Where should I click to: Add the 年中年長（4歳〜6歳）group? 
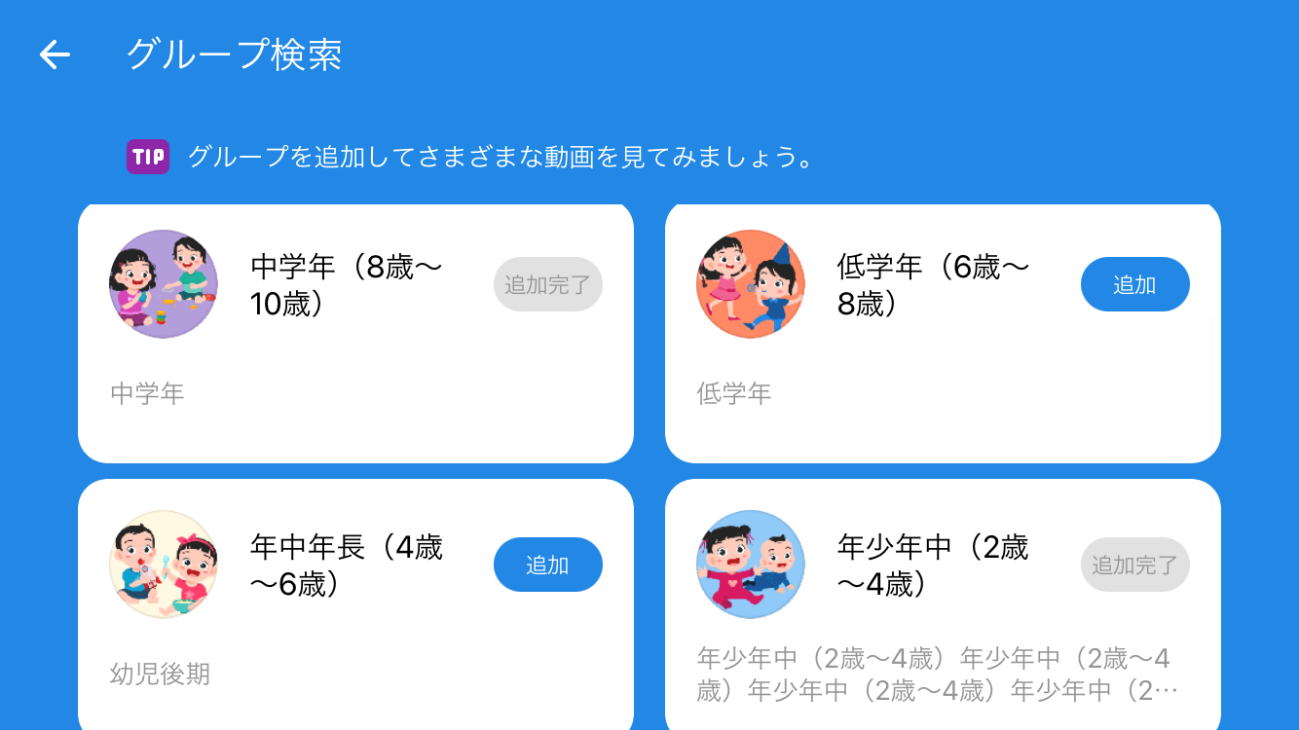coord(547,565)
